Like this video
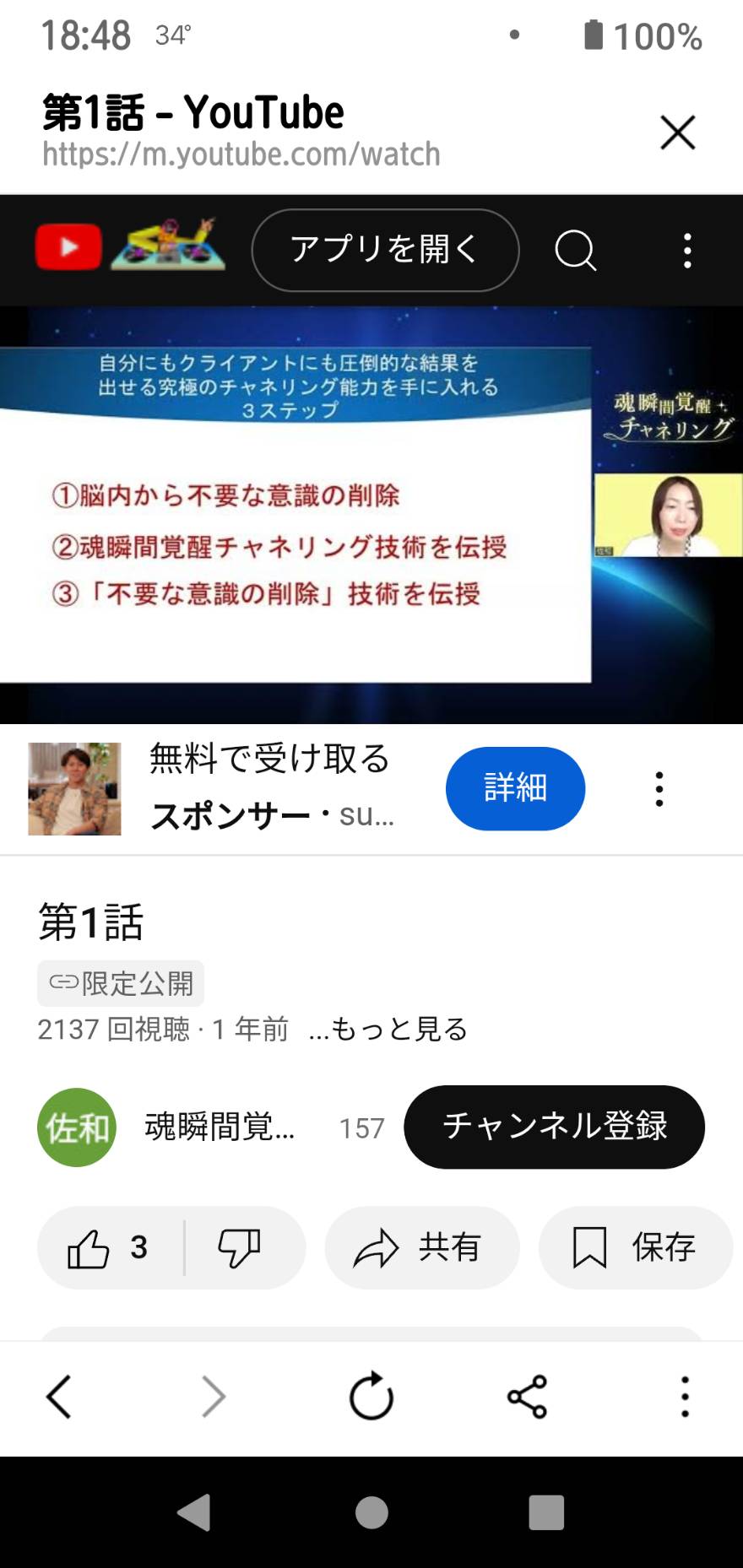Image resolution: width=743 pixels, height=1568 pixels. point(110,1247)
